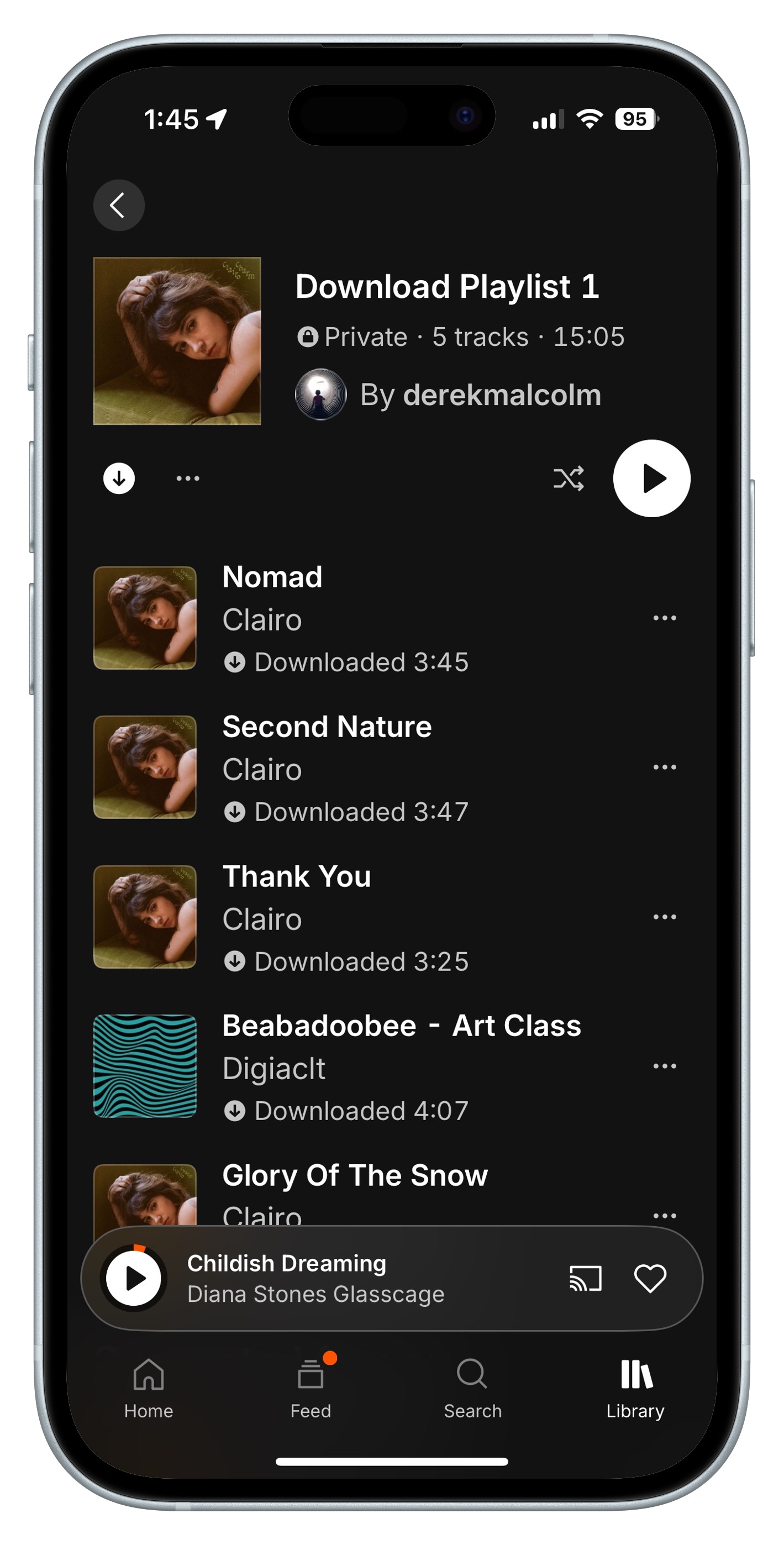
Task: Open more options for Nomad
Action: click(664, 618)
